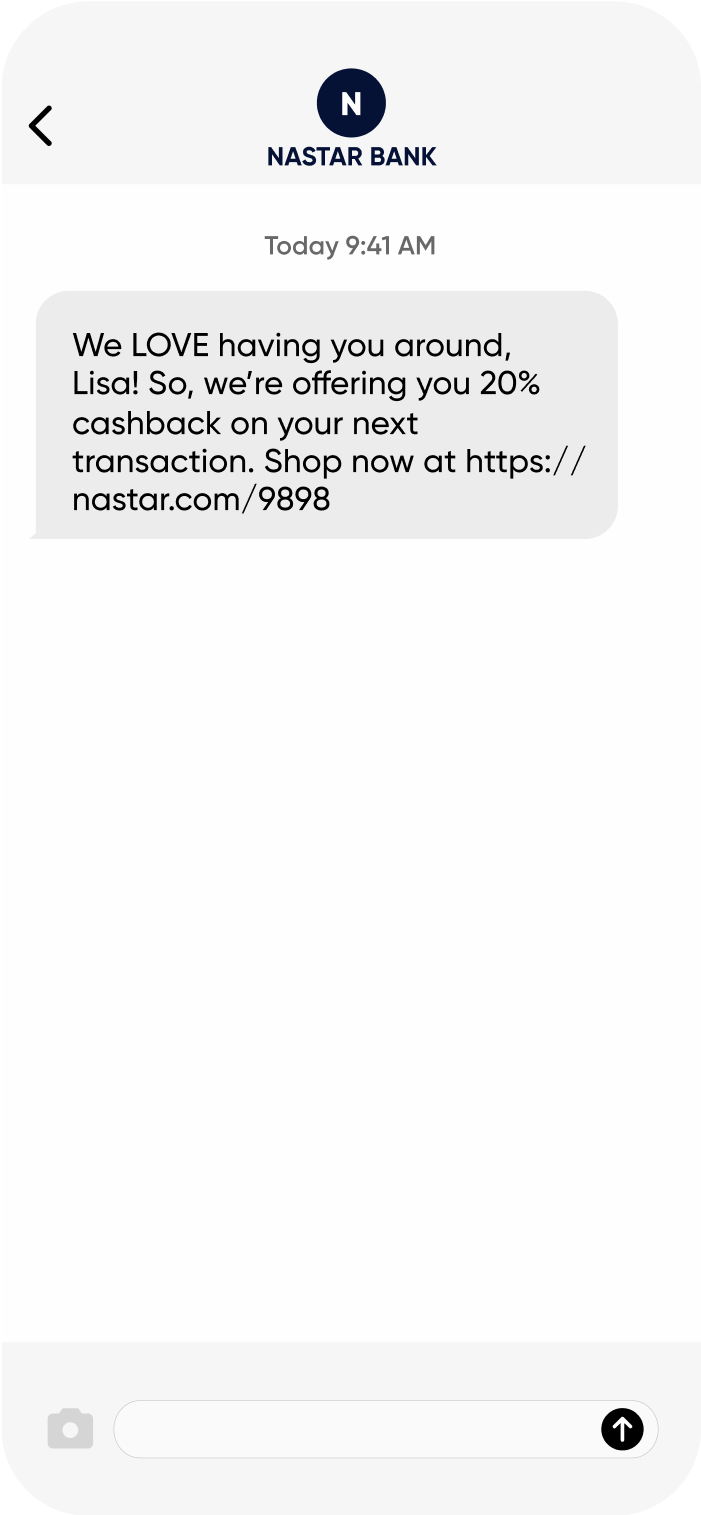Send the message with the arrow button
Viewport: 701px width, 1515px height.
click(621, 1429)
